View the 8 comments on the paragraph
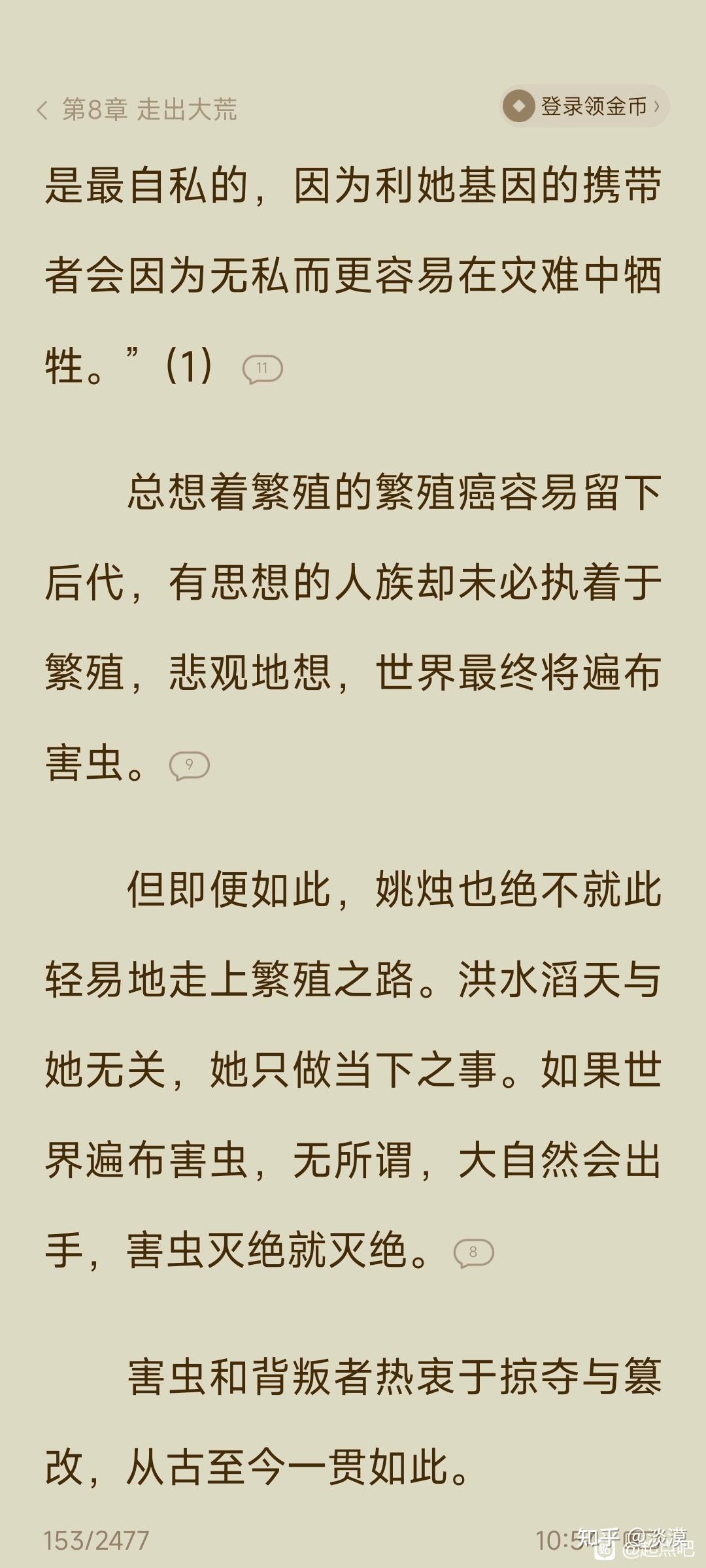 pos(473,1253)
